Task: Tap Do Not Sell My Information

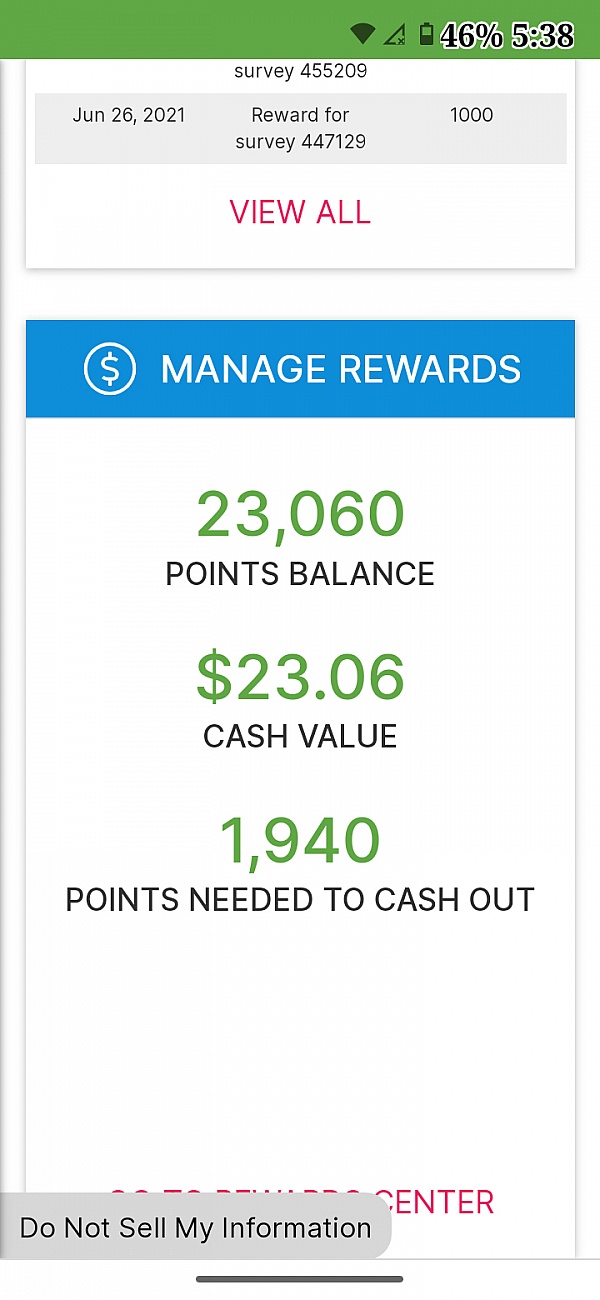Action: 195,1227
